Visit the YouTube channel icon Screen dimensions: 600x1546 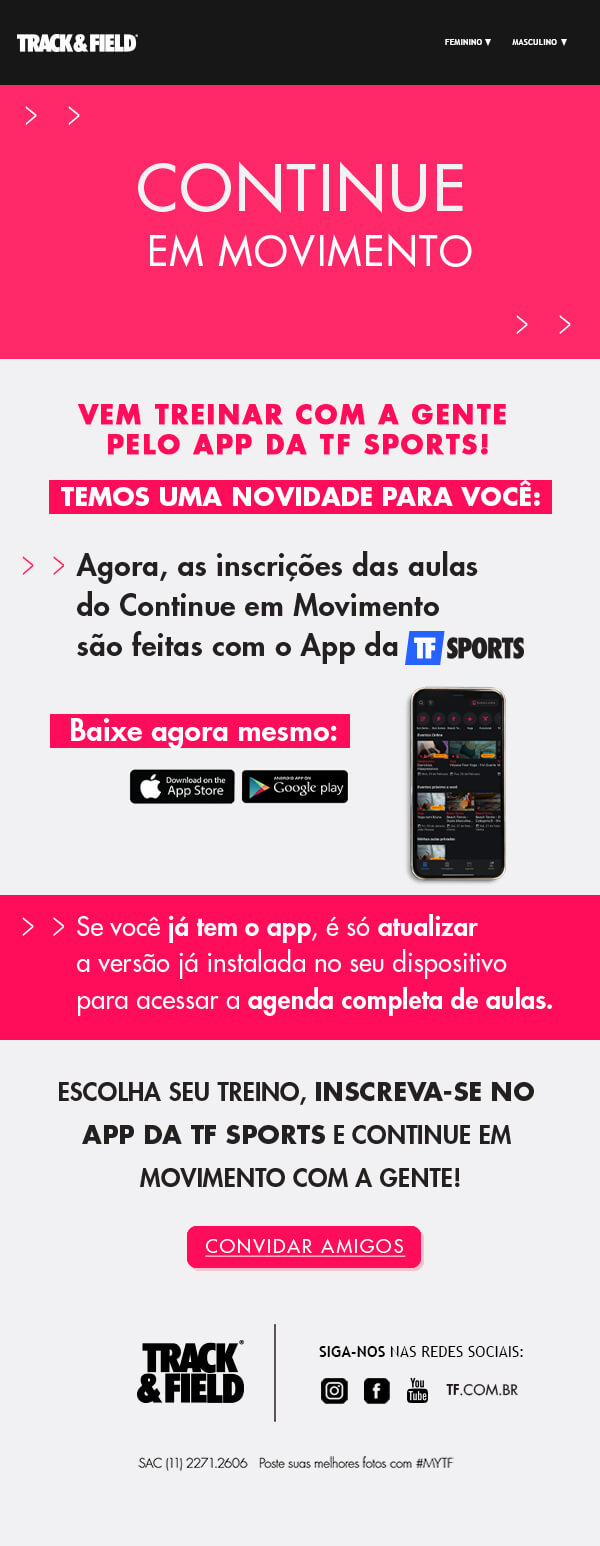[417, 1390]
